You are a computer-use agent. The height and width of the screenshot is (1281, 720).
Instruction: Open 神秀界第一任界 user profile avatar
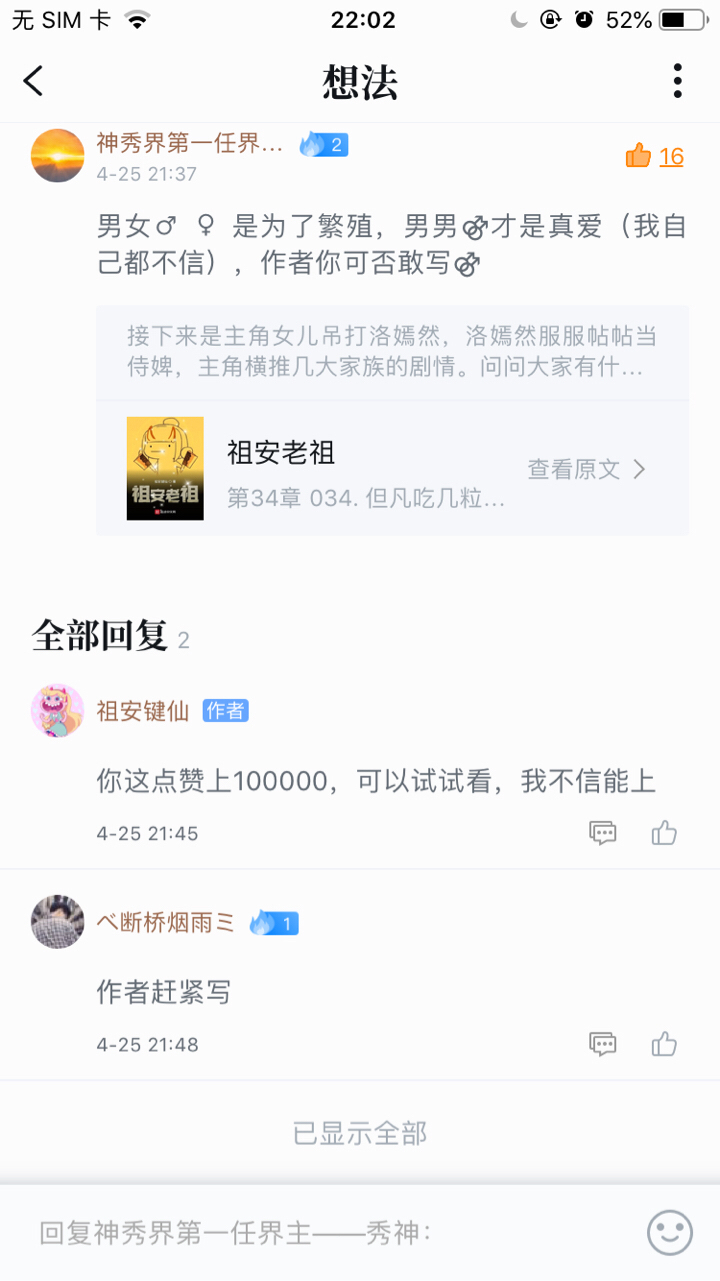[x=58, y=156]
